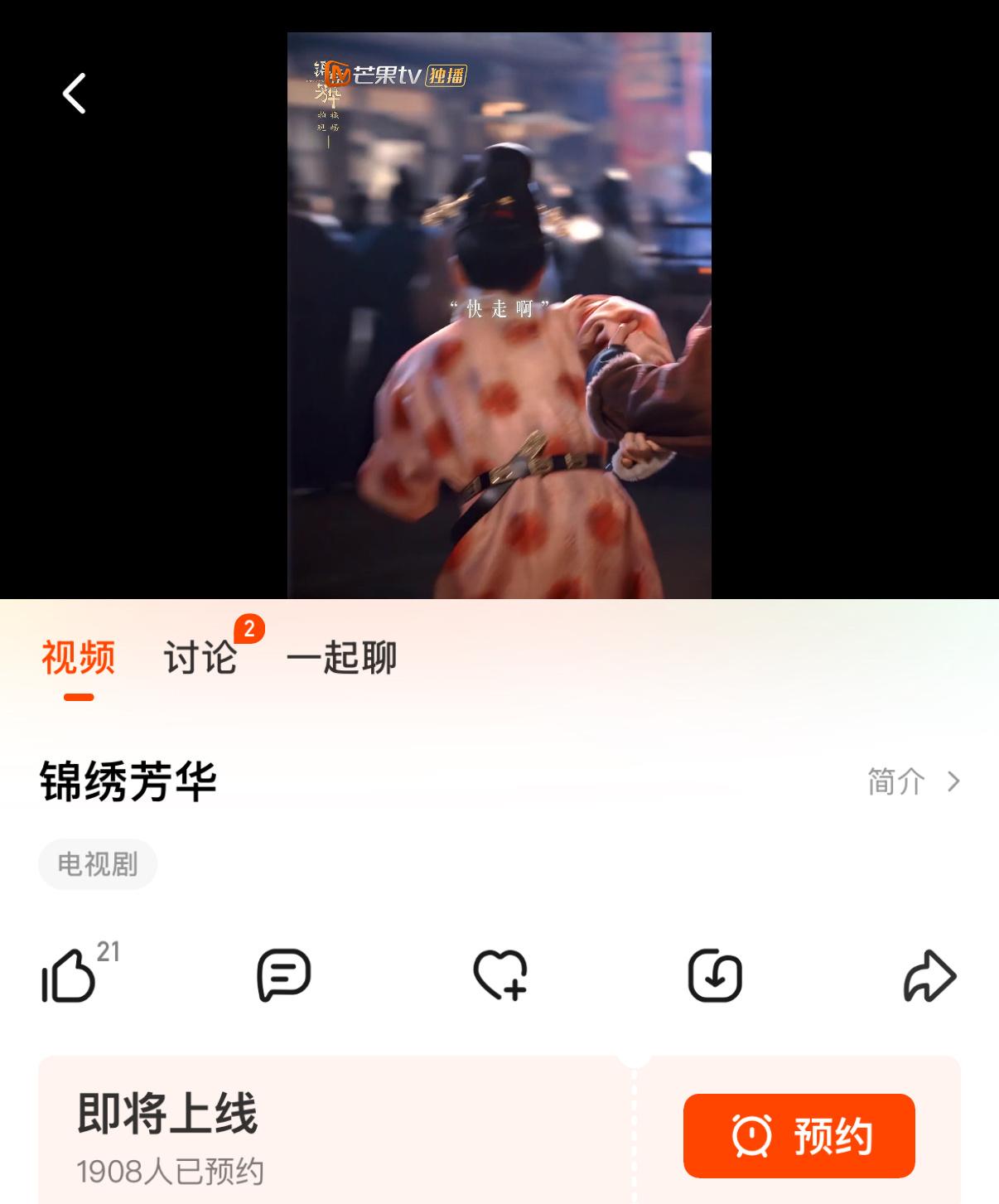Image resolution: width=999 pixels, height=1204 pixels.
Task: Go back using the top-left arrow
Action: pos(75,93)
